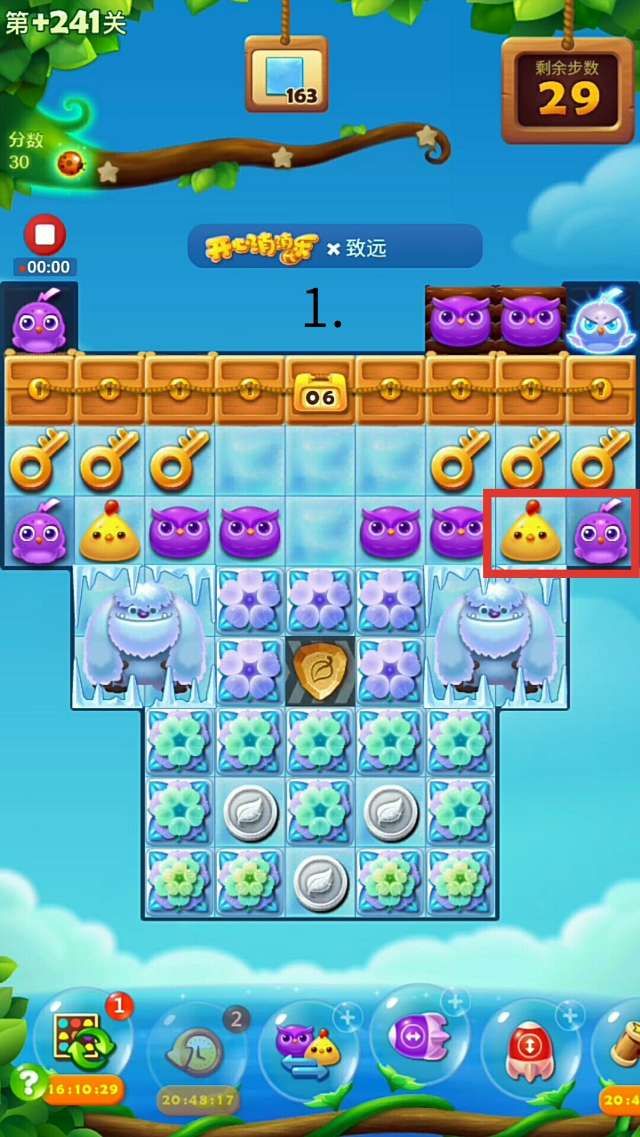Stop the screen recording

45,236
